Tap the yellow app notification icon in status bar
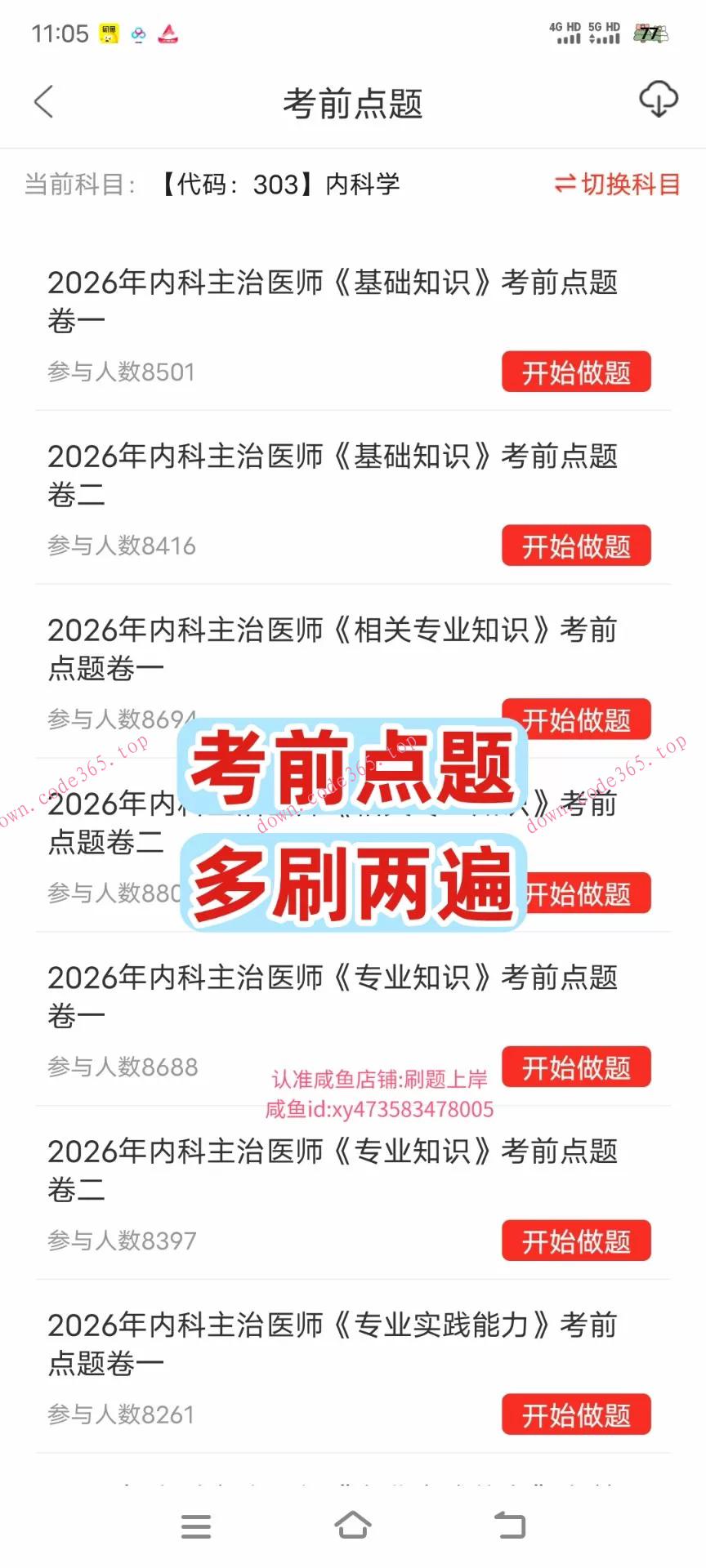This screenshot has width=706, height=1568. click(x=108, y=33)
